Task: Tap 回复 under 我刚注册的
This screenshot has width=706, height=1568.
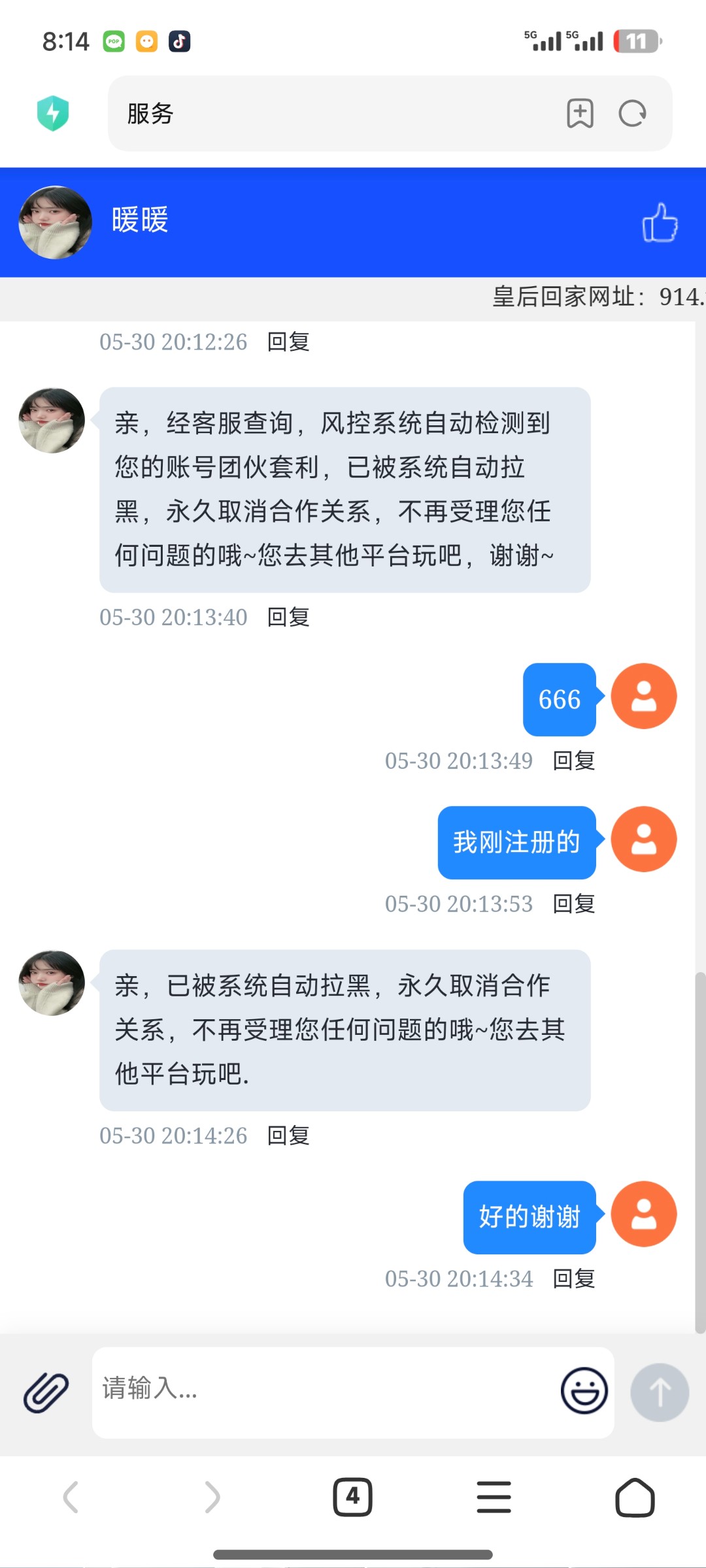Action: (574, 904)
